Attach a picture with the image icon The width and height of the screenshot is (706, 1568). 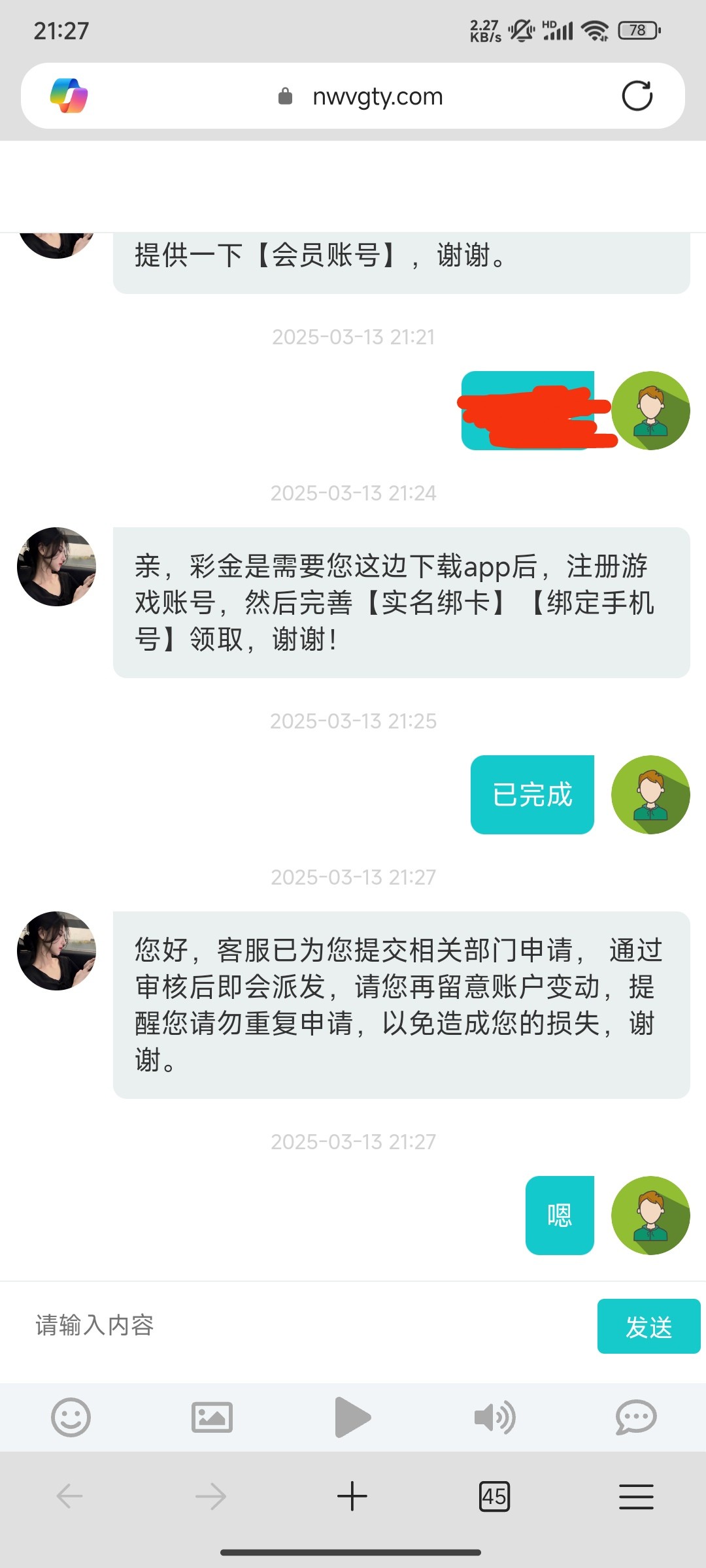[x=212, y=1417]
